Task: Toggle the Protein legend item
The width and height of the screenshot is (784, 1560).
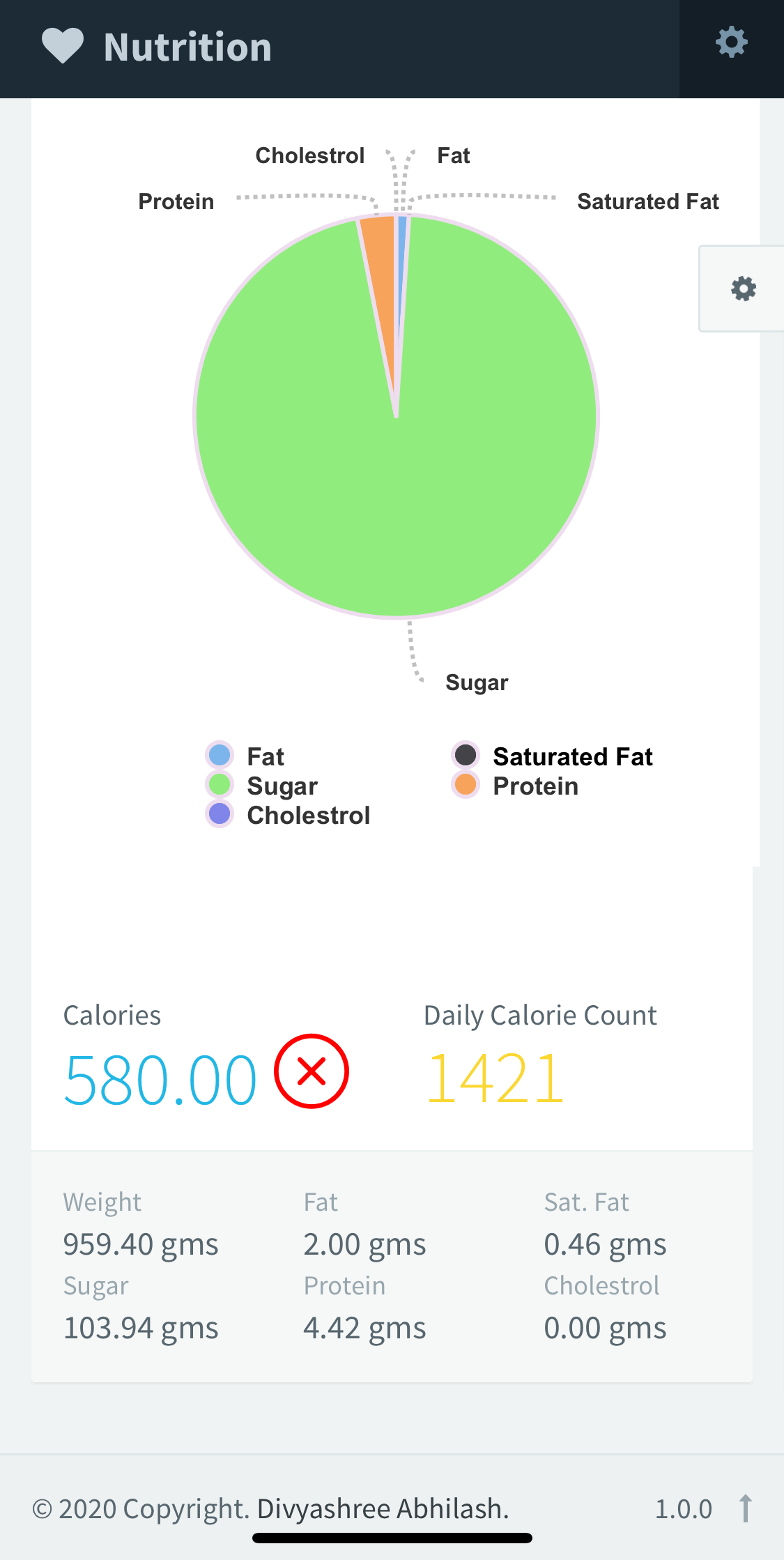Action: [x=516, y=786]
